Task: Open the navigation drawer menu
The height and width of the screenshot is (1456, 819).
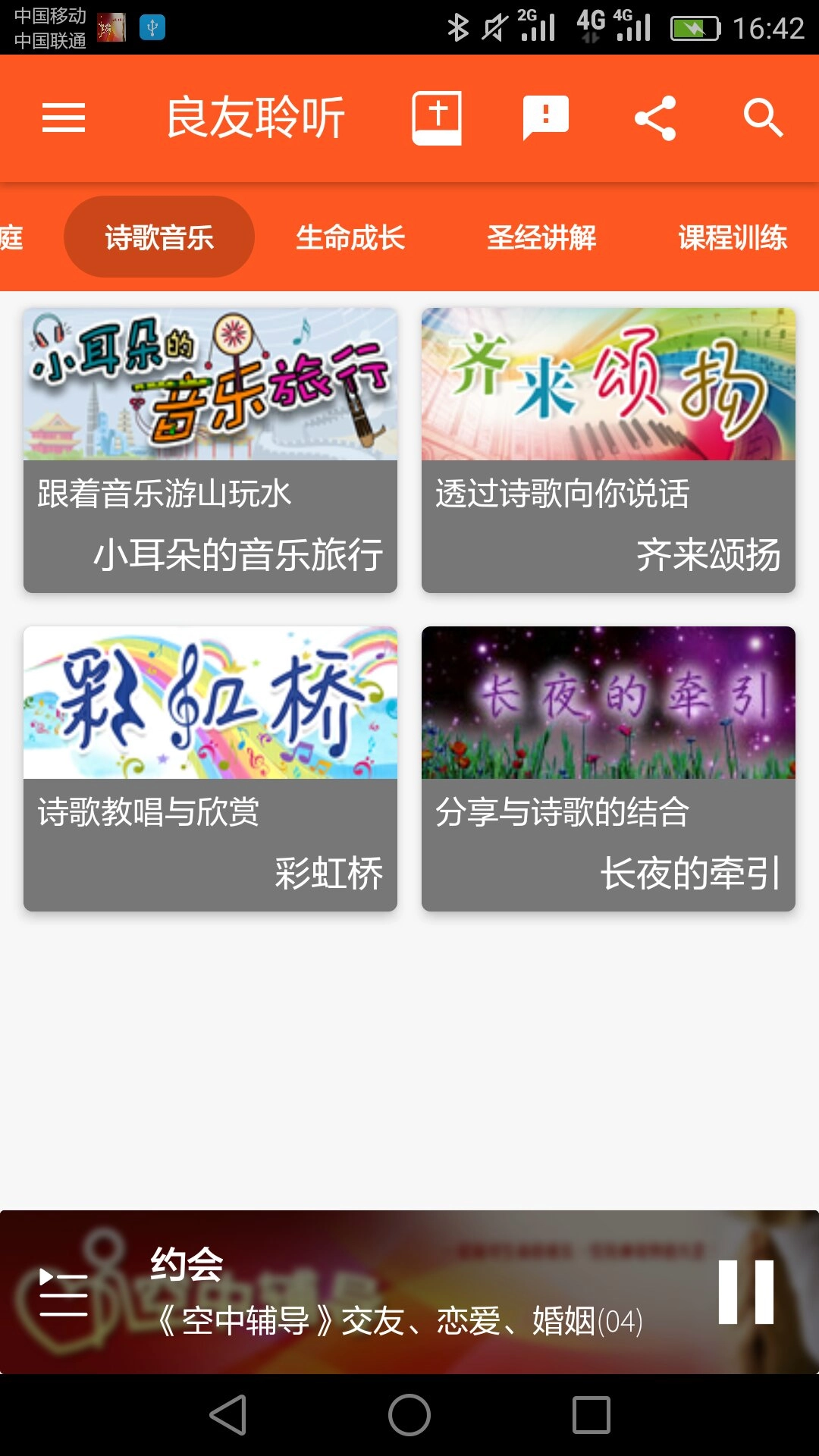Action: pos(64,118)
